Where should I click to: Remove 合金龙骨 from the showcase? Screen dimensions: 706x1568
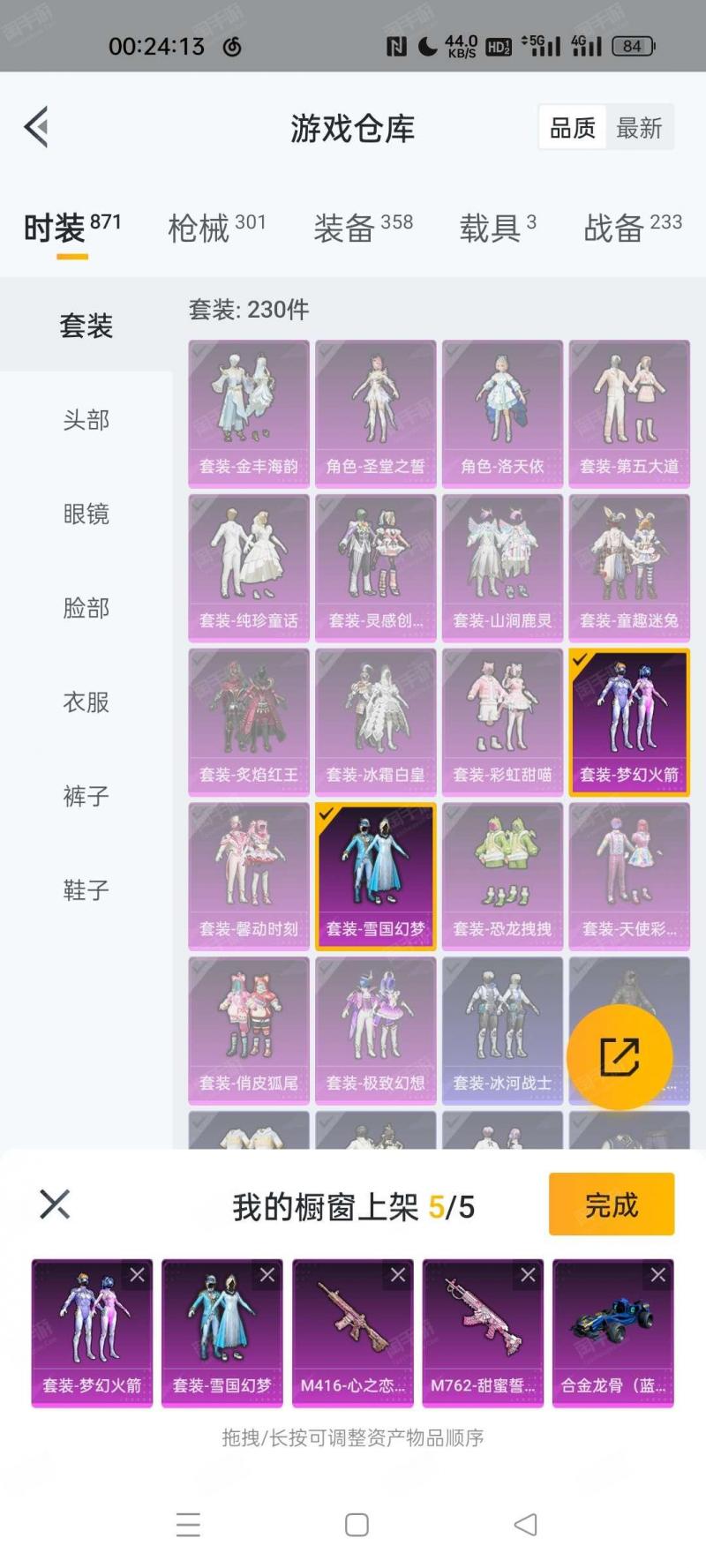(x=658, y=1275)
